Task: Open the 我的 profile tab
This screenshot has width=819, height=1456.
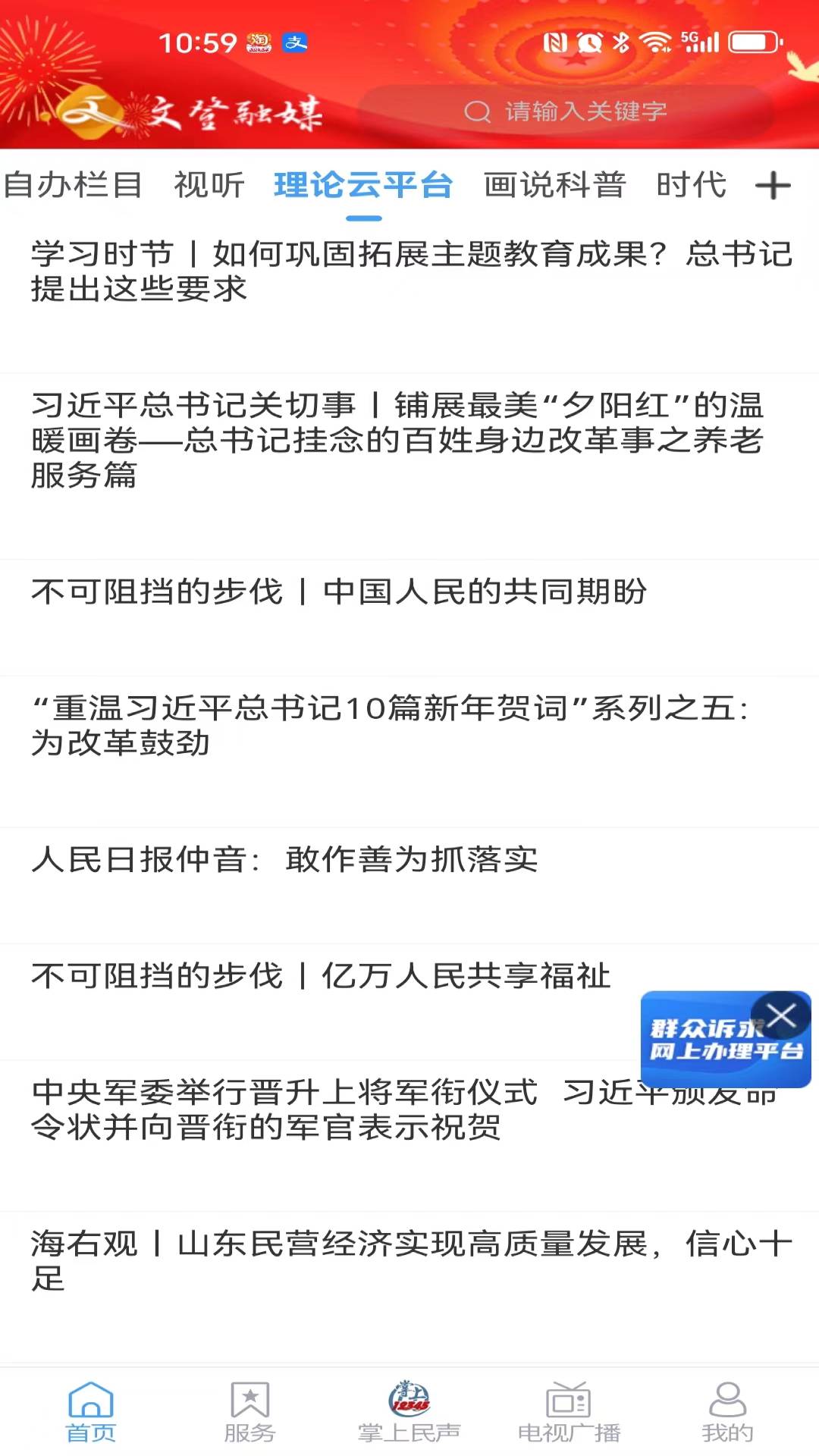Action: (x=727, y=1412)
